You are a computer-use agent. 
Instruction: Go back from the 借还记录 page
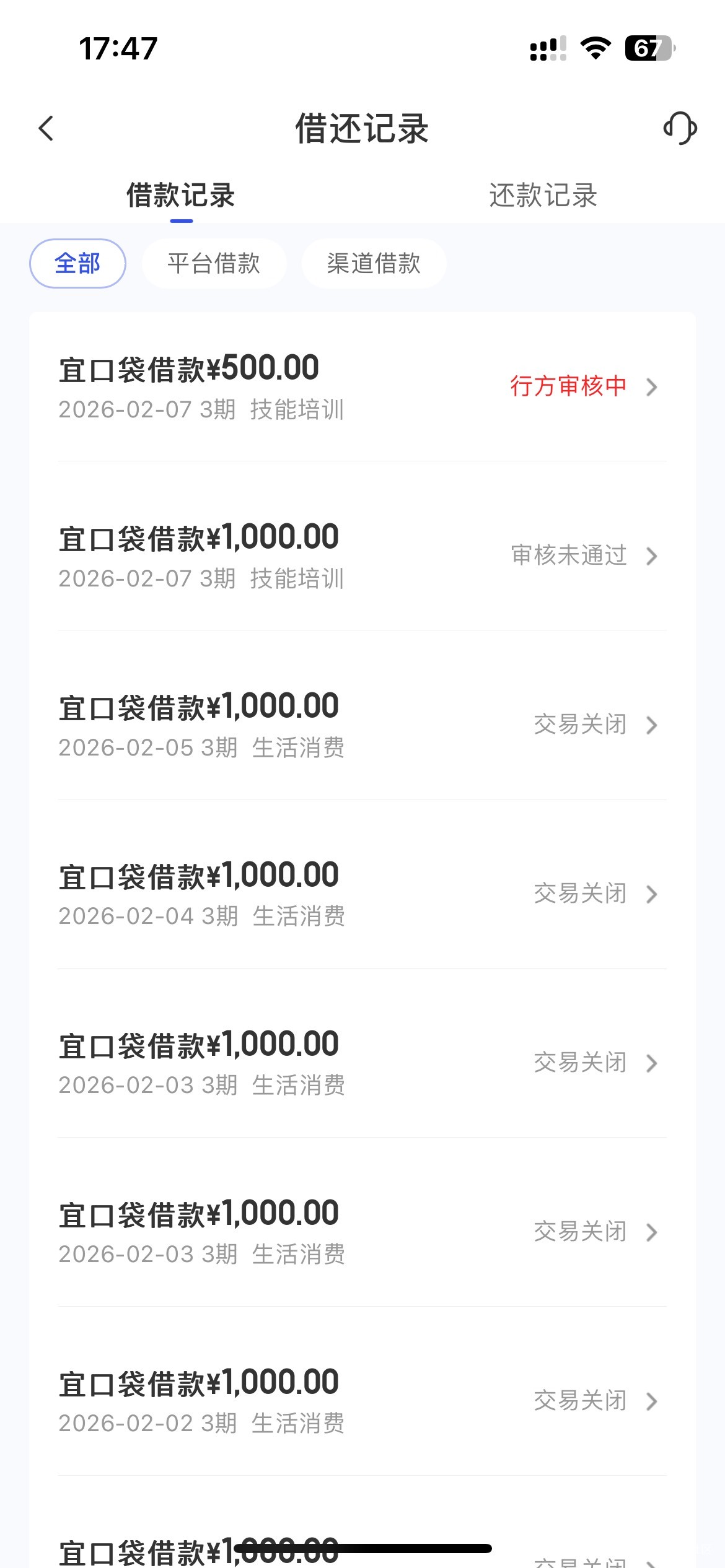pos(46,129)
